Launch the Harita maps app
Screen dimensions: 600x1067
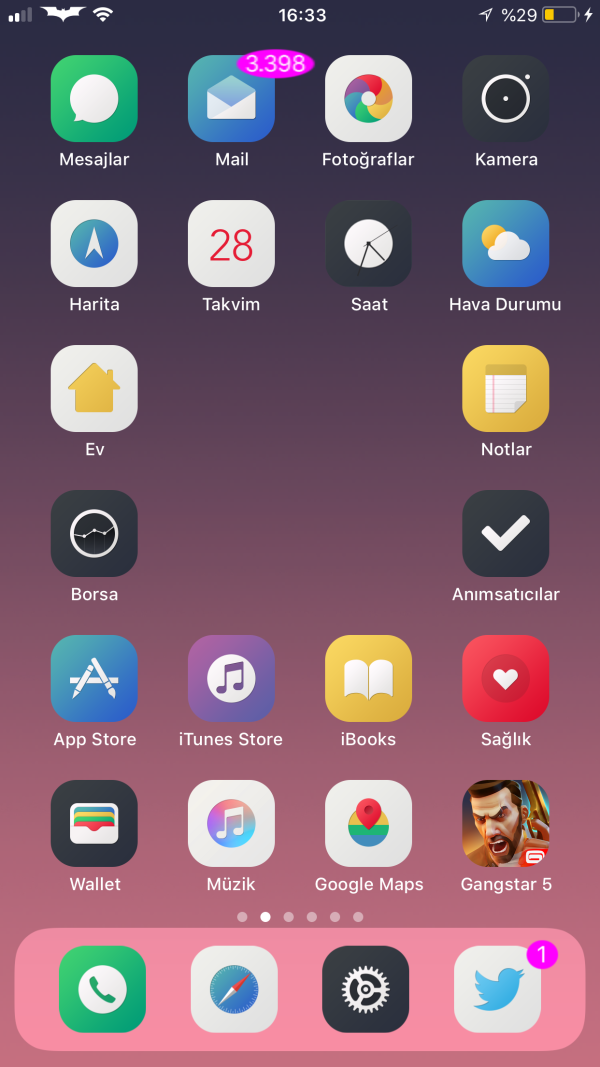[x=94, y=243]
